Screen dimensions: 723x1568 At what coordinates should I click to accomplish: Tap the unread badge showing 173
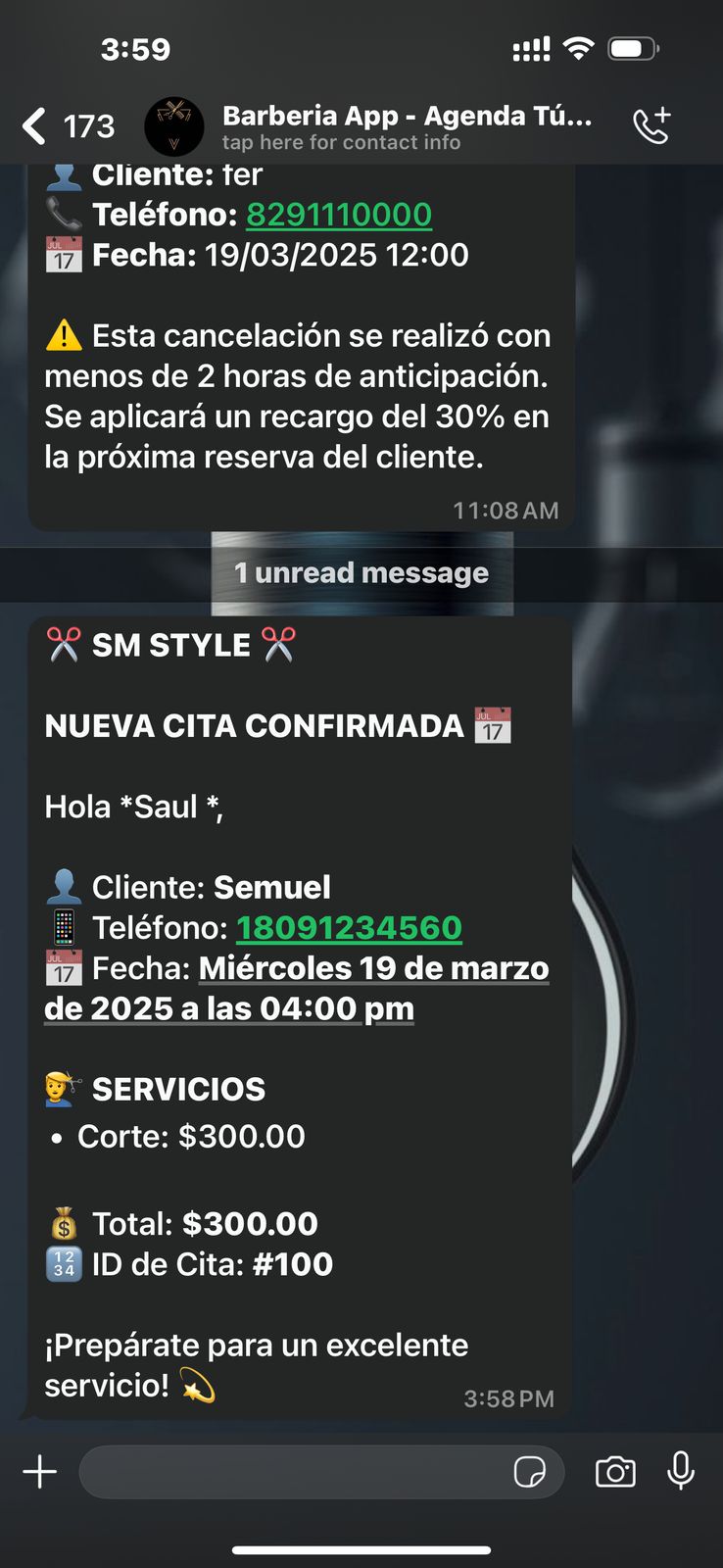(x=89, y=126)
